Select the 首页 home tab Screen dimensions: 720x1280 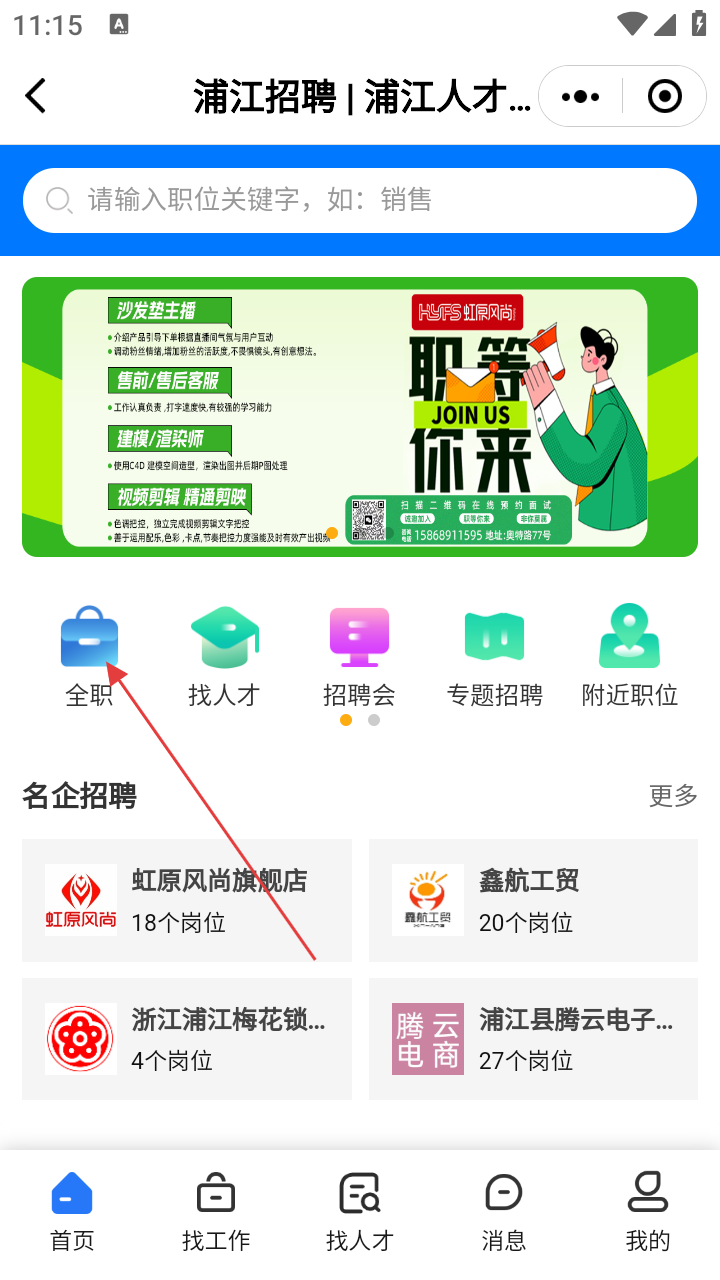point(72,1213)
